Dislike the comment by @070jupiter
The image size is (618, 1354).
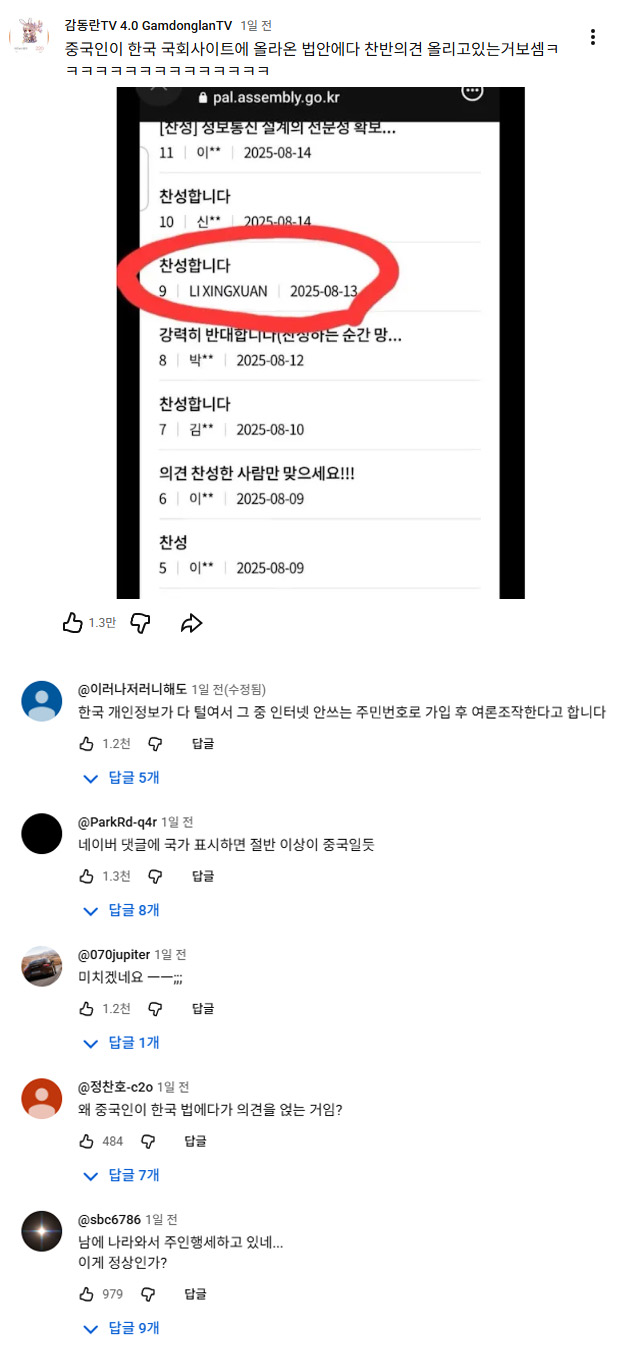(155, 1009)
